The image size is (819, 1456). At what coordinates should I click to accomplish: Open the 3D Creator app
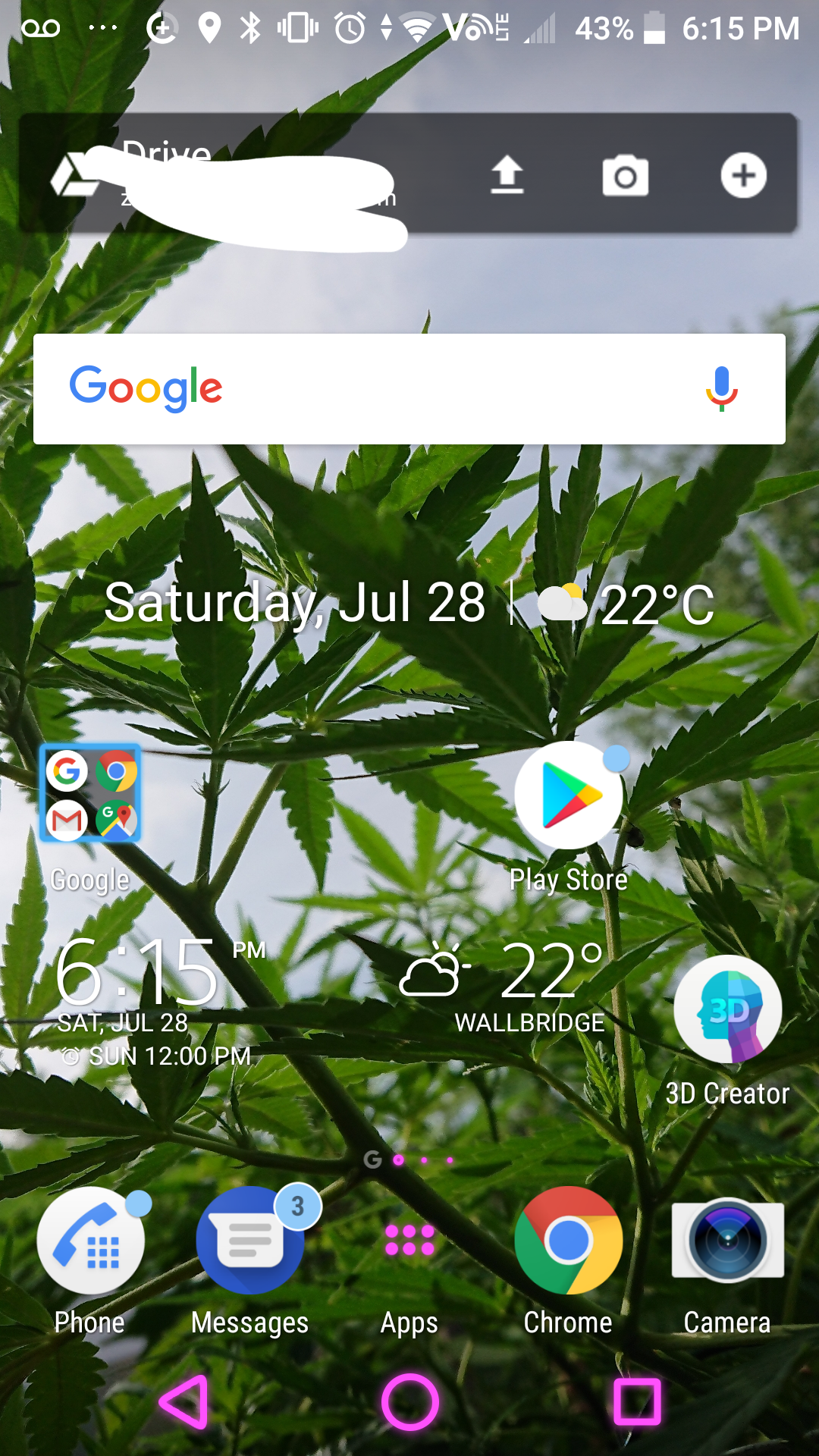tap(727, 1010)
